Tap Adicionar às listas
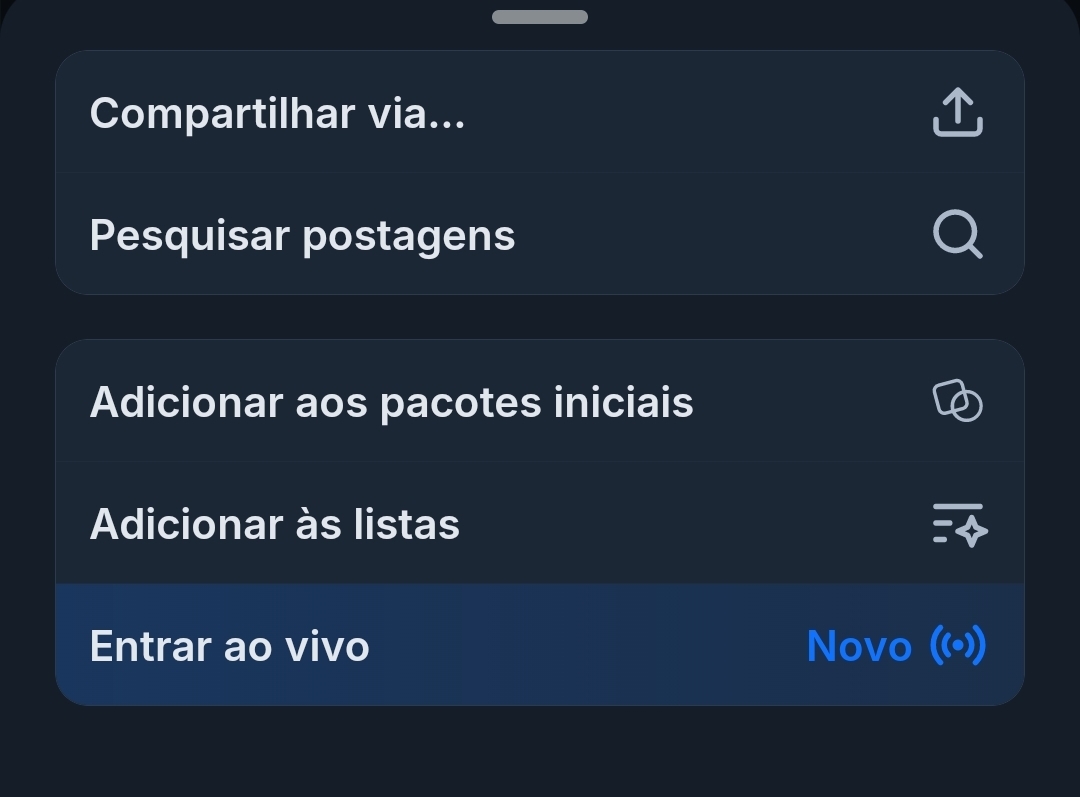This screenshot has height=797, width=1080. [540, 524]
